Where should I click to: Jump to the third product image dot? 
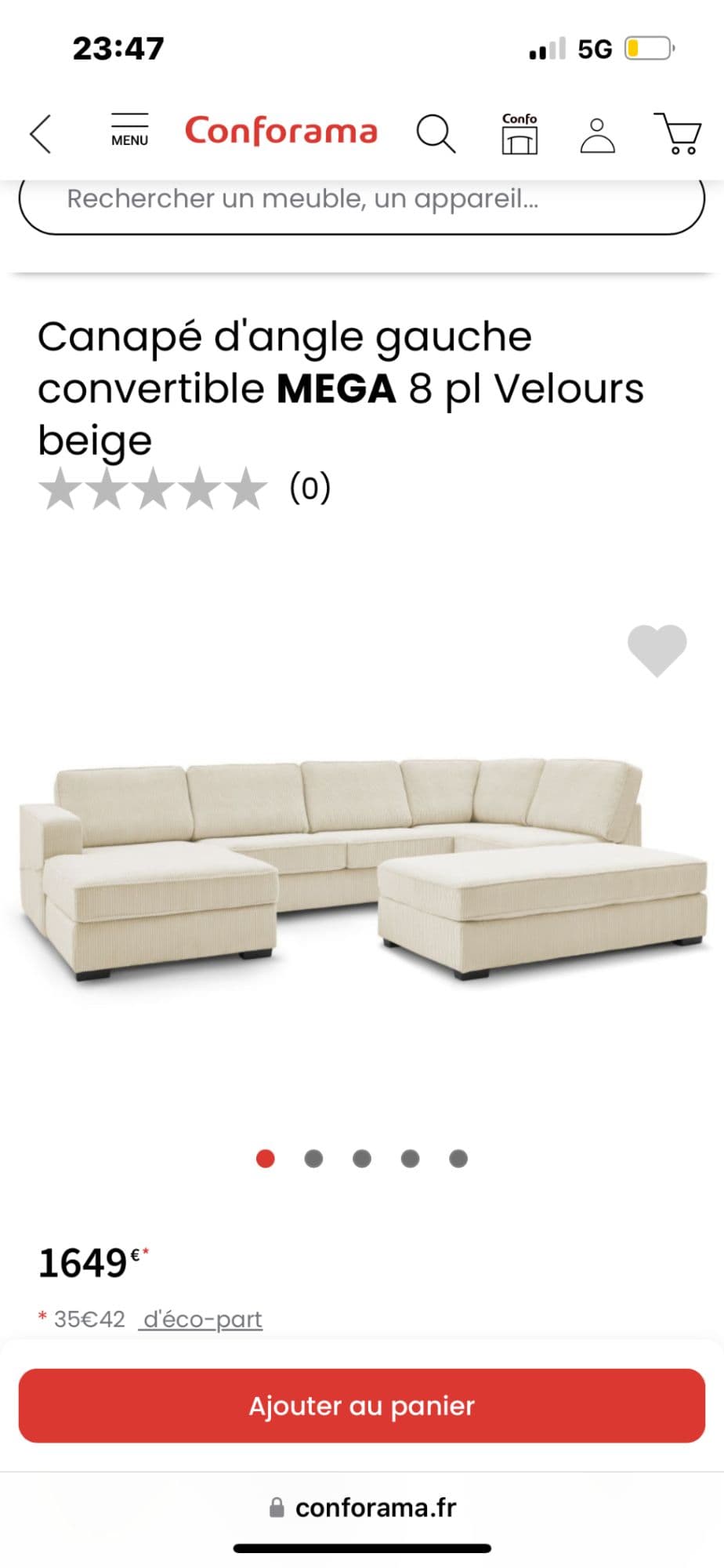click(x=362, y=1159)
